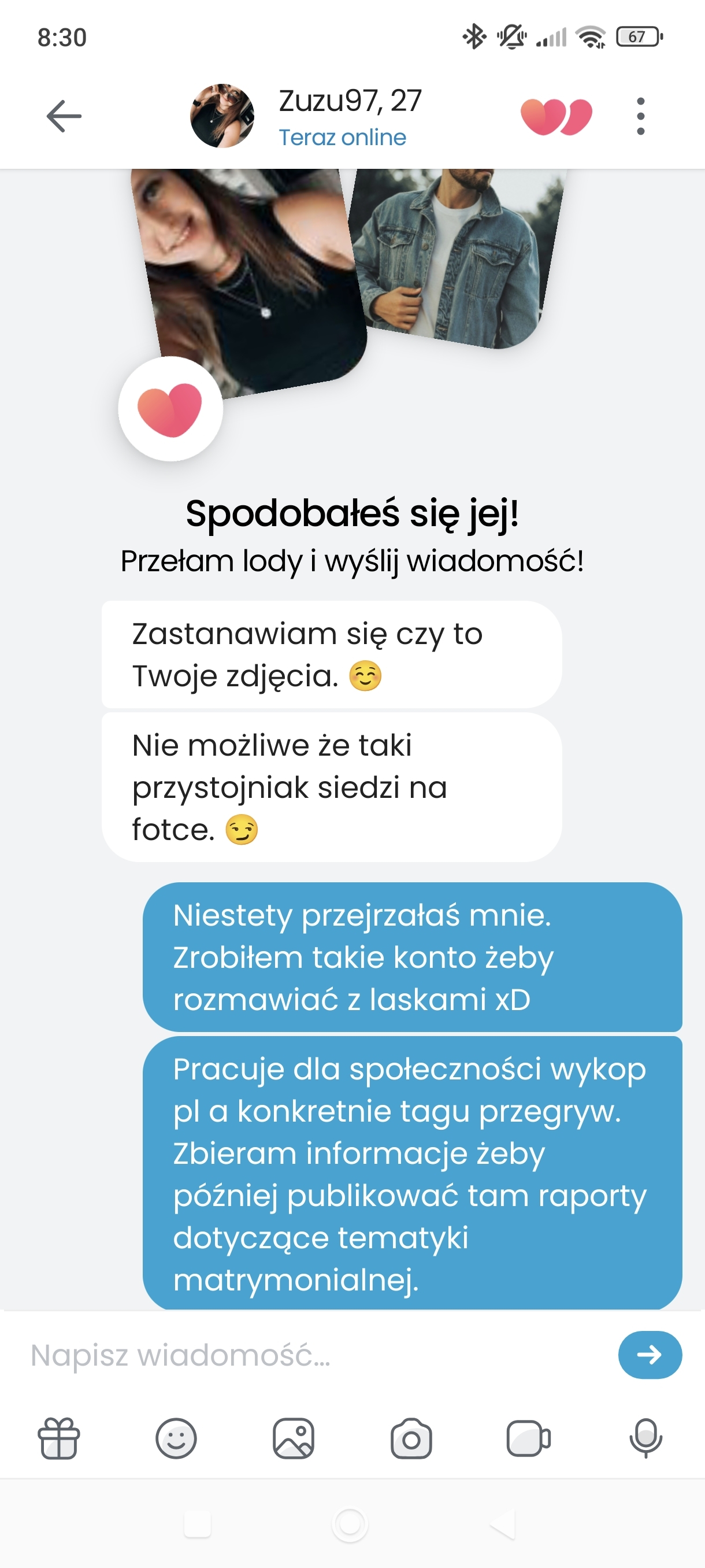Attach a picture from the gallery
The image size is (705, 1568).
(x=294, y=1439)
